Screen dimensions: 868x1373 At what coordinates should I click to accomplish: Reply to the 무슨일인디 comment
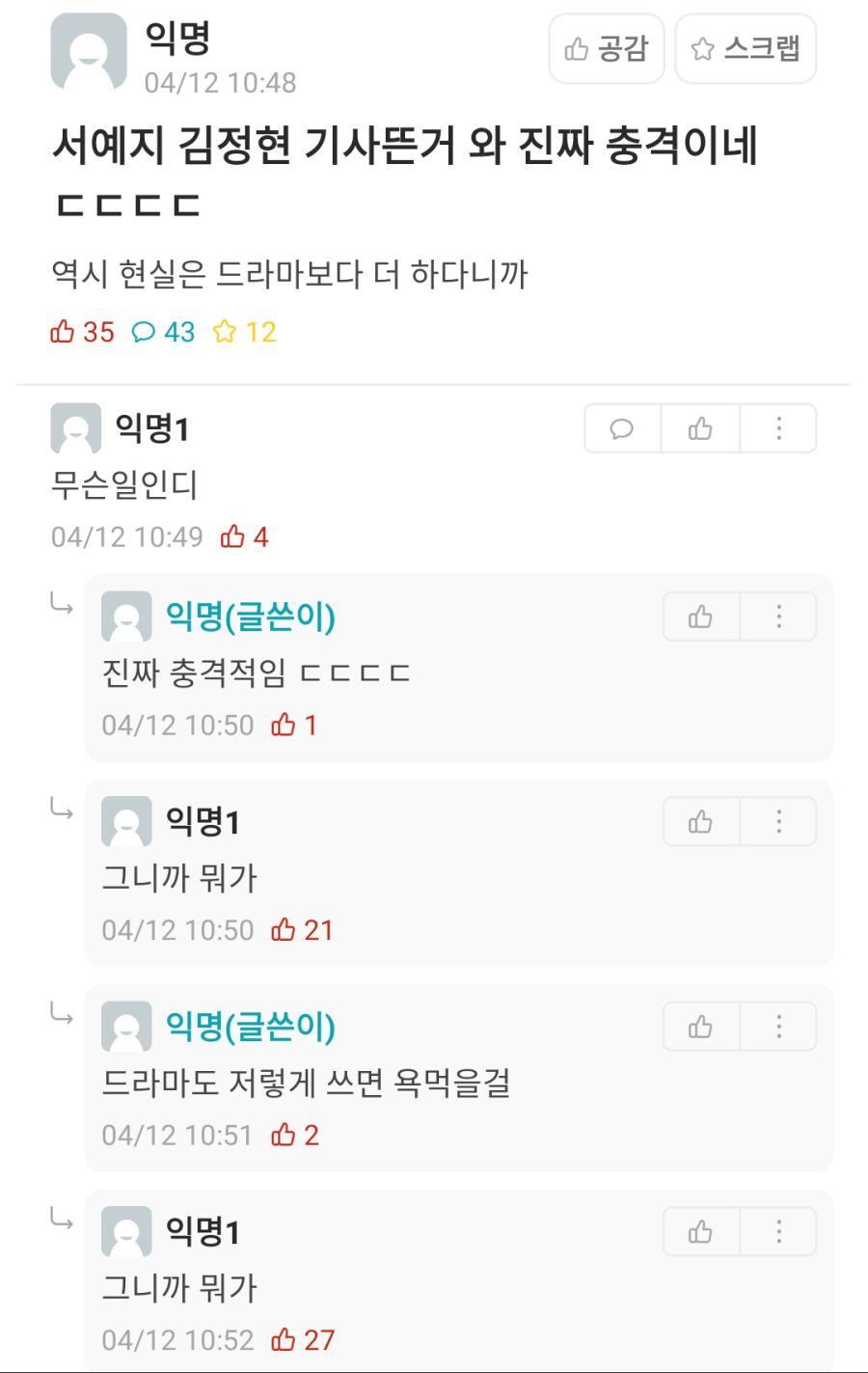tap(622, 428)
